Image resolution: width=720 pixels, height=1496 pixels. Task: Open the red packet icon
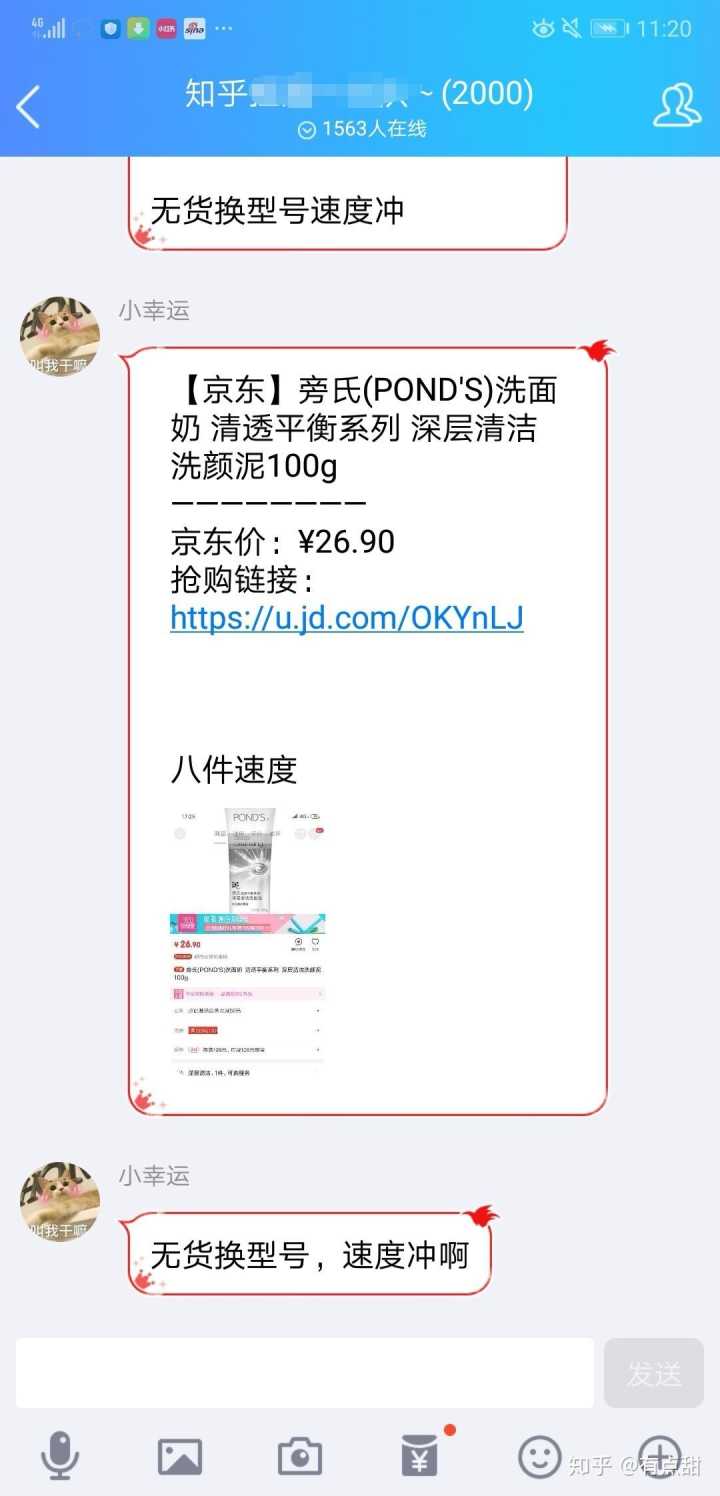(420, 1456)
